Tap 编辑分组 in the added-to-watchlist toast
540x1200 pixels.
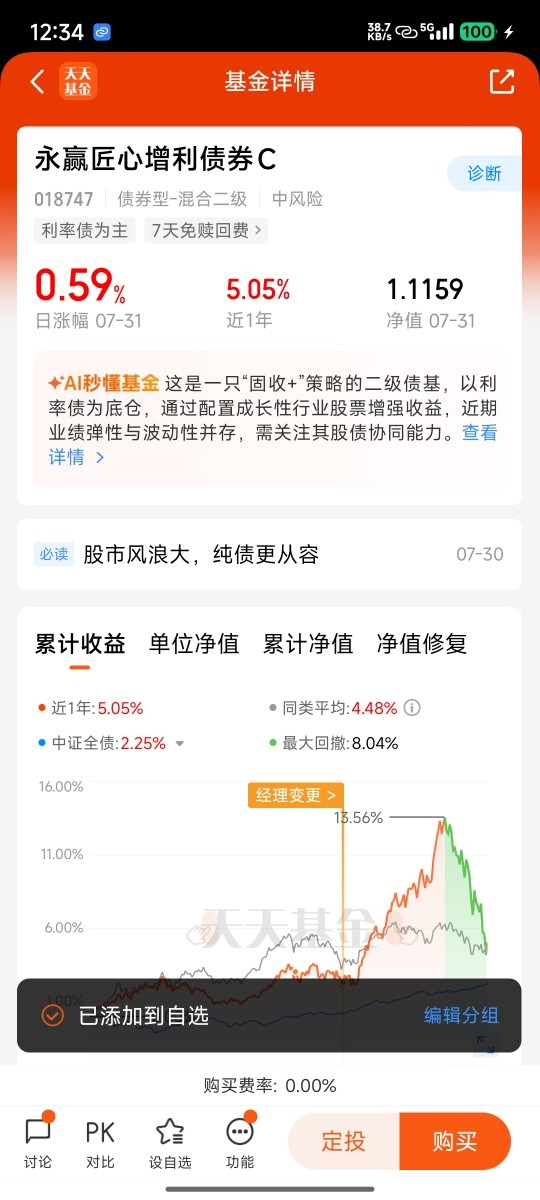[x=461, y=1016]
